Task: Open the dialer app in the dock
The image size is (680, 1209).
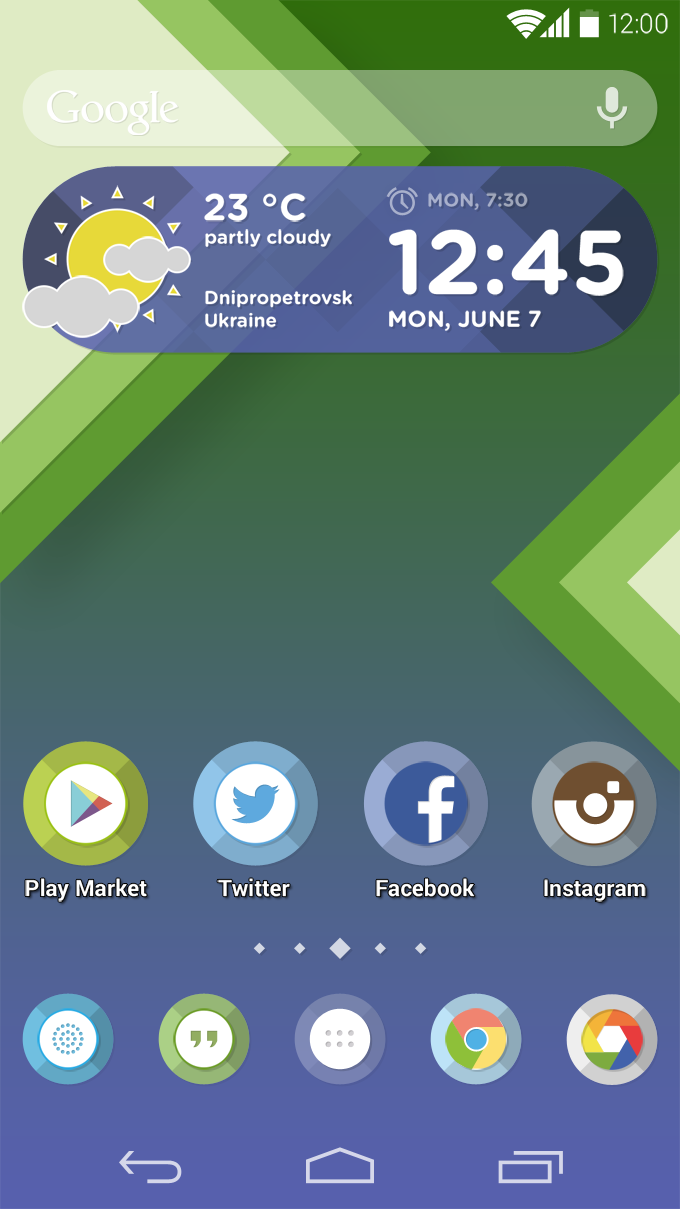Action: click(68, 1039)
